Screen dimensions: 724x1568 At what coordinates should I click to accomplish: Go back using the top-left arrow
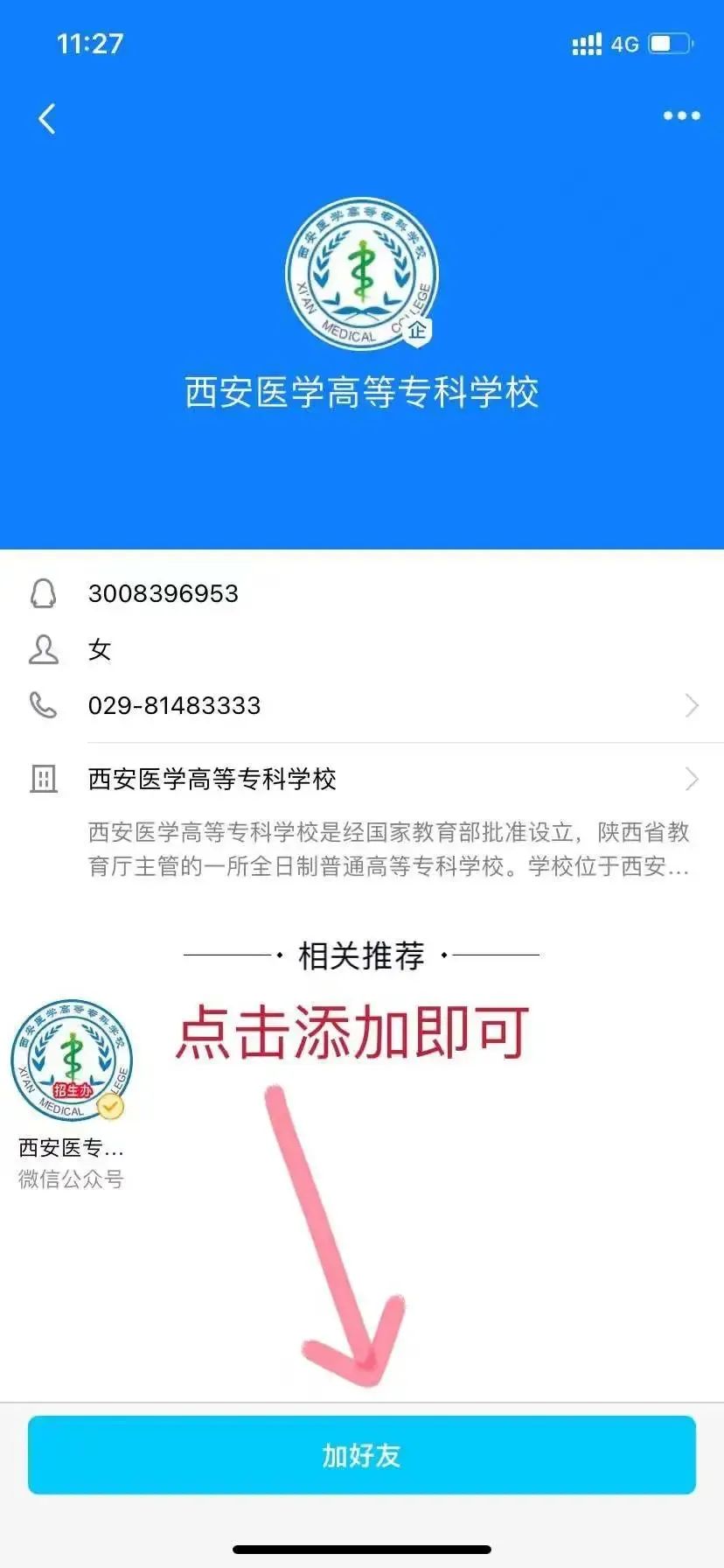coord(47,119)
